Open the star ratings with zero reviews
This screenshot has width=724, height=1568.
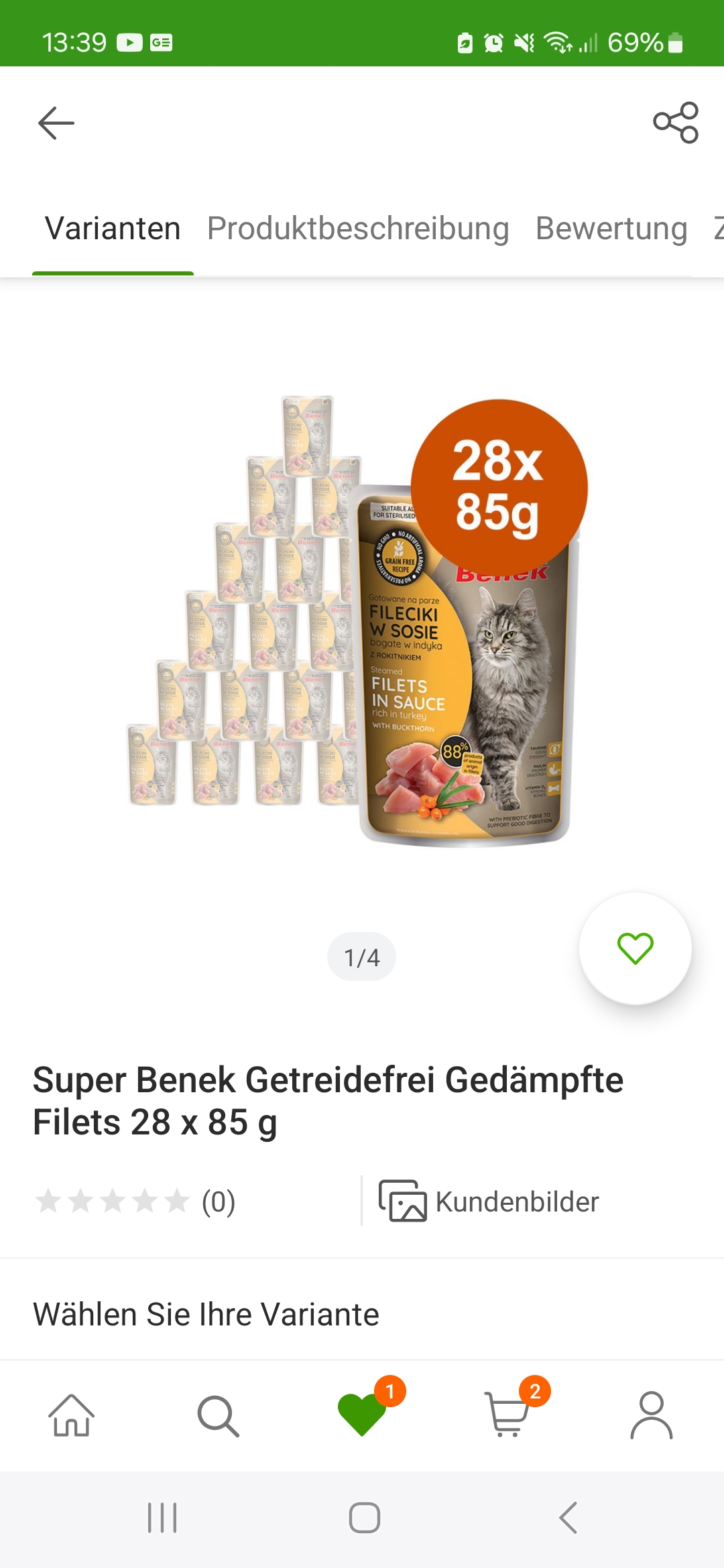pos(135,1201)
